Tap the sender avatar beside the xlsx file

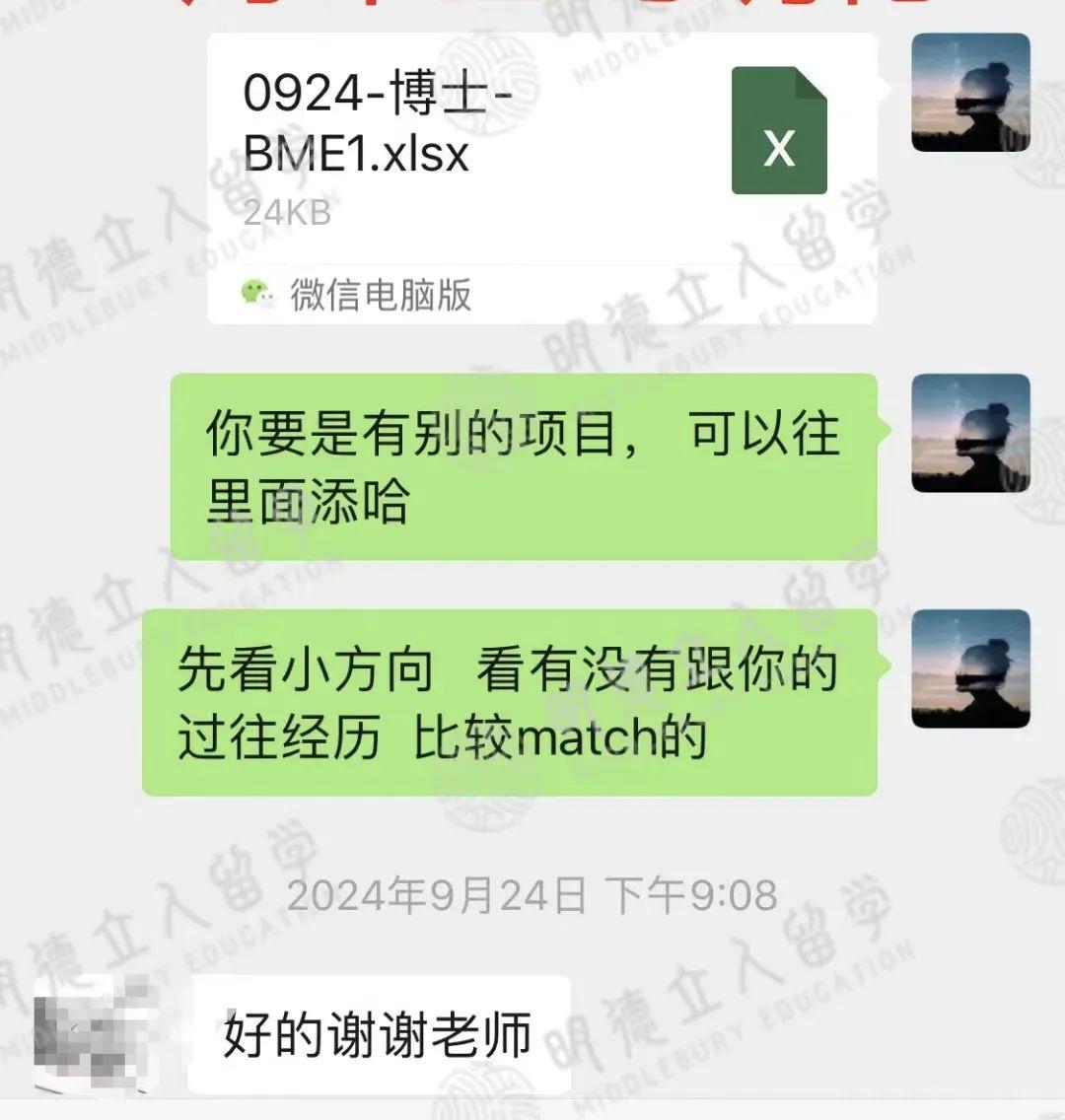click(x=970, y=94)
